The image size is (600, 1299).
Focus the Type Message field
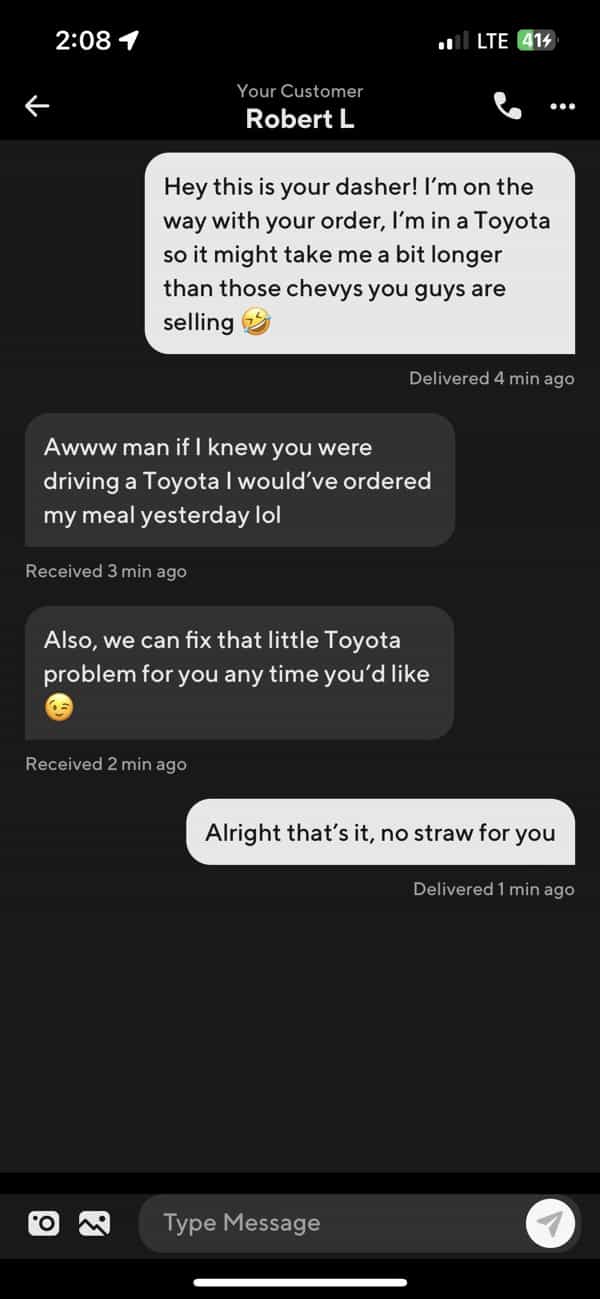(330, 1222)
